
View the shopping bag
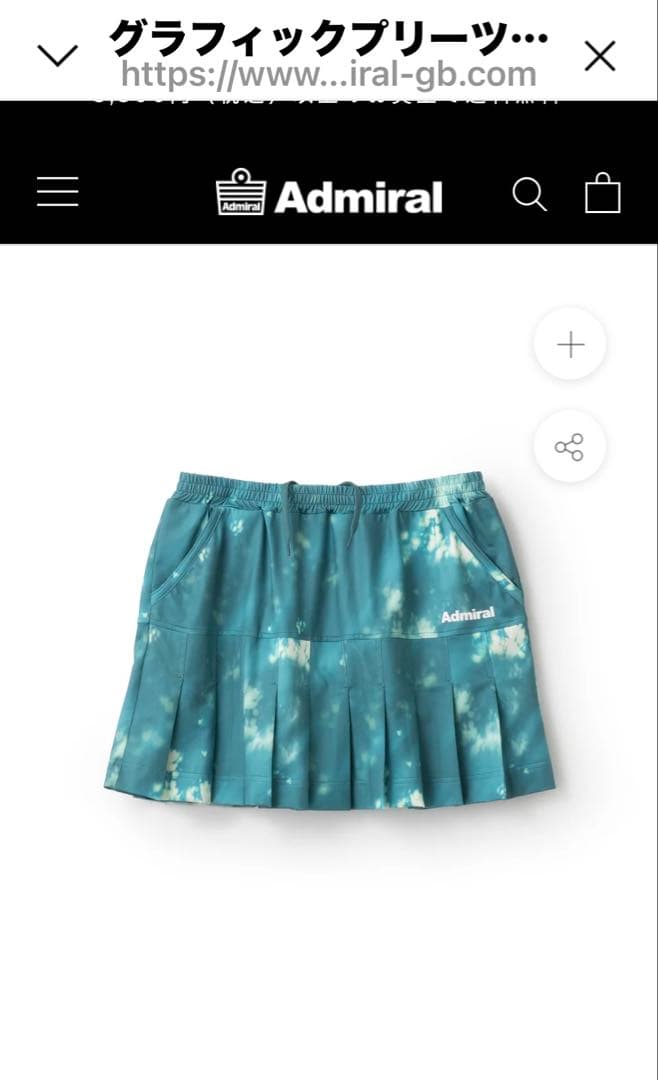pyautogui.click(x=602, y=193)
